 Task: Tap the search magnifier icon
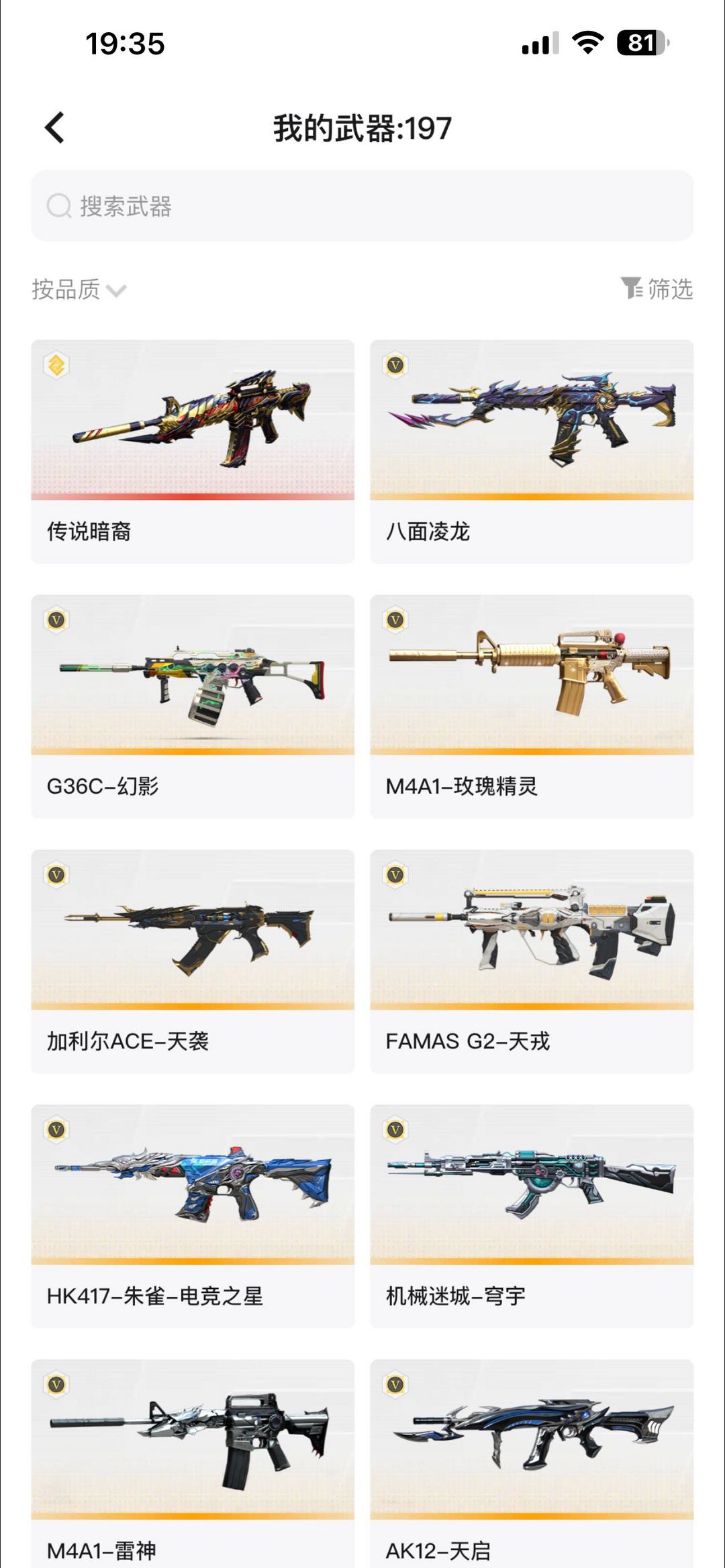click(x=59, y=206)
